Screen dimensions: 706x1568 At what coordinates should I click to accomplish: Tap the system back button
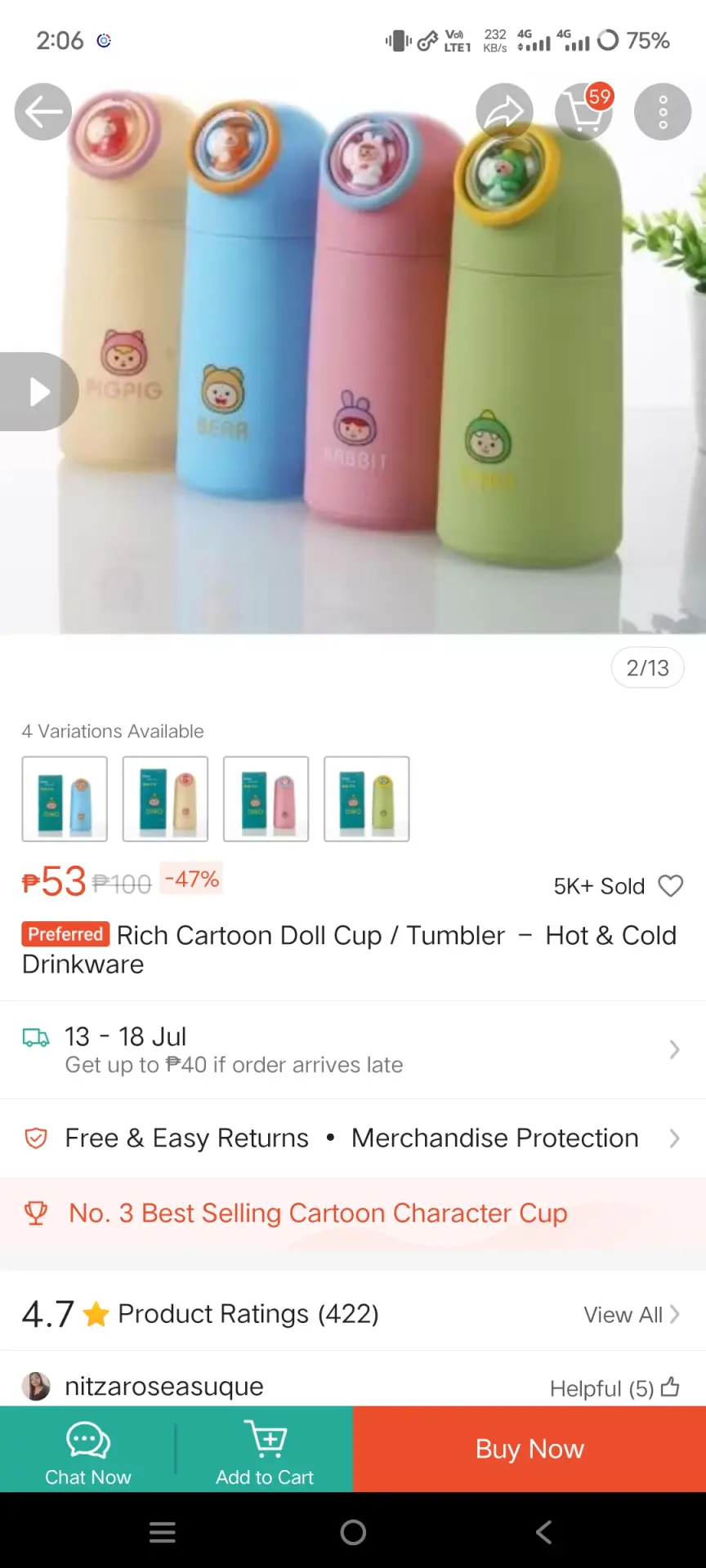[x=544, y=1532]
